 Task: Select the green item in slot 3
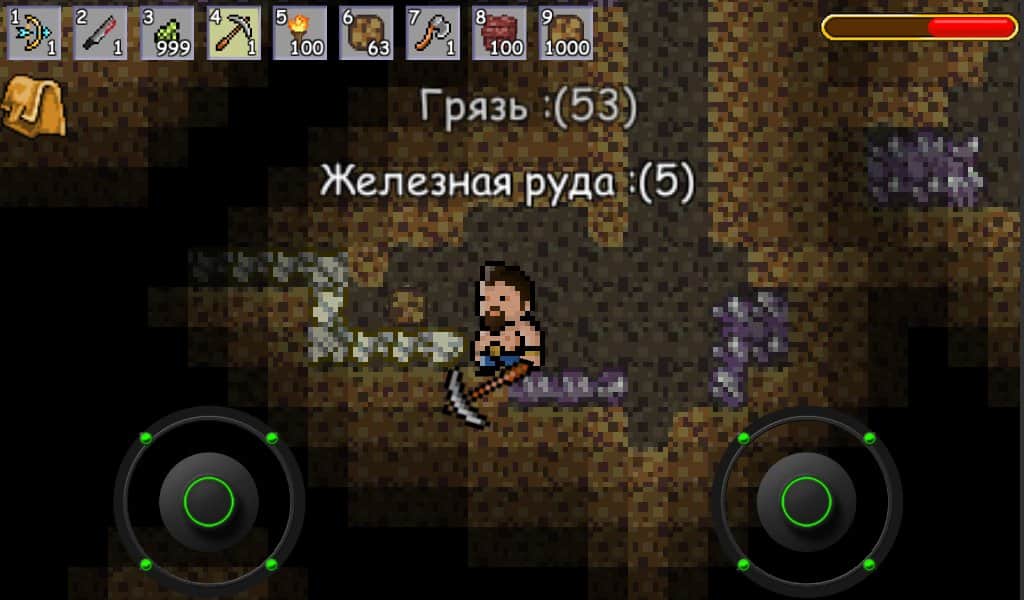(167, 33)
